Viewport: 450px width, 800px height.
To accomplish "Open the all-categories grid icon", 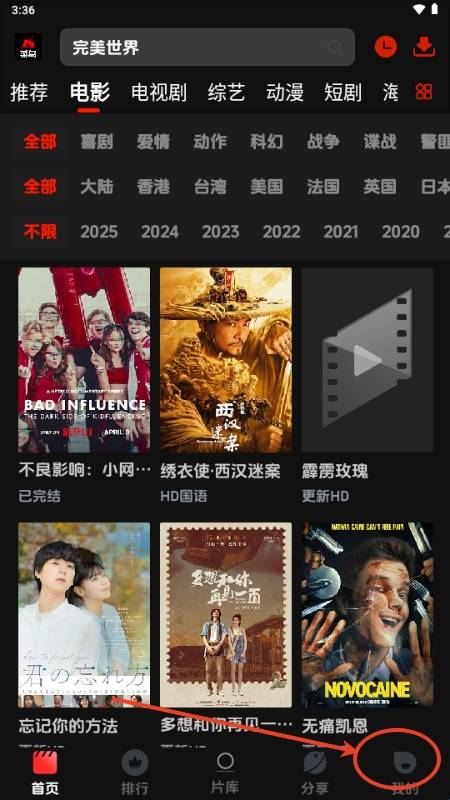I will 423,92.
